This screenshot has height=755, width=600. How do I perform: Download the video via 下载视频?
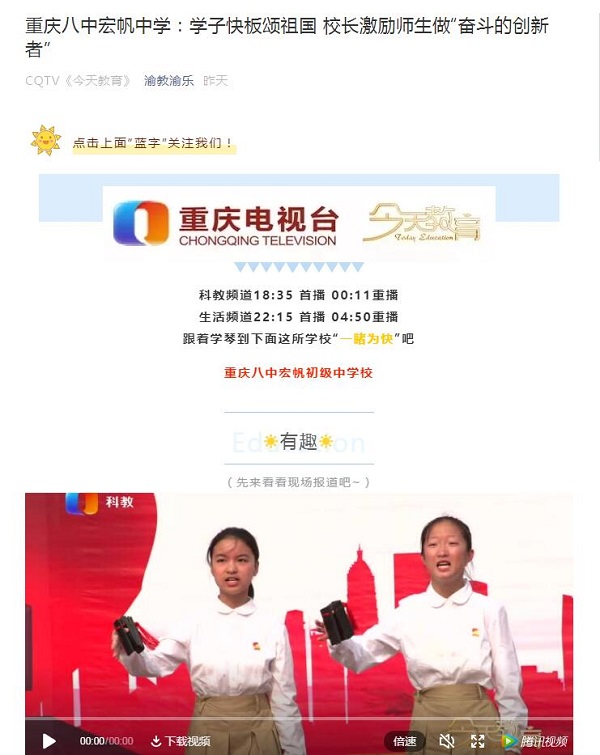click(x=180, y=741)
